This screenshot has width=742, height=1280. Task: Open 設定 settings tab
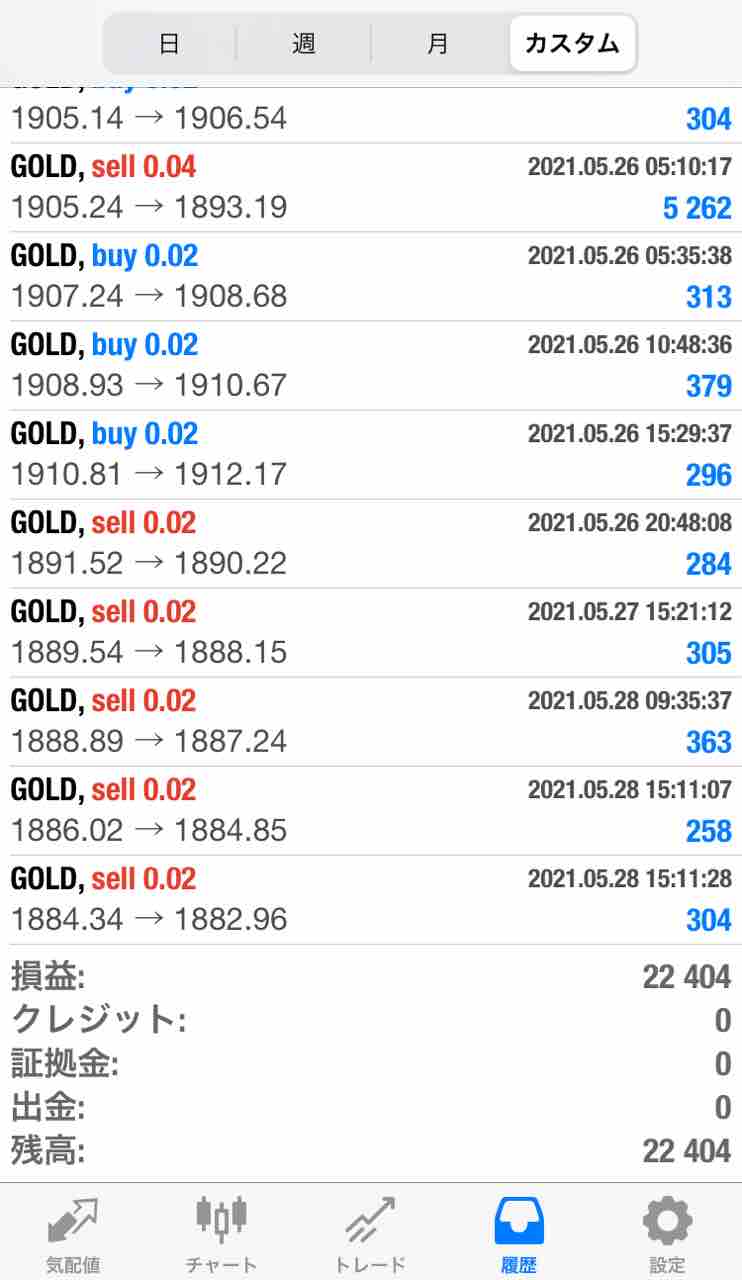(667, 1232)
